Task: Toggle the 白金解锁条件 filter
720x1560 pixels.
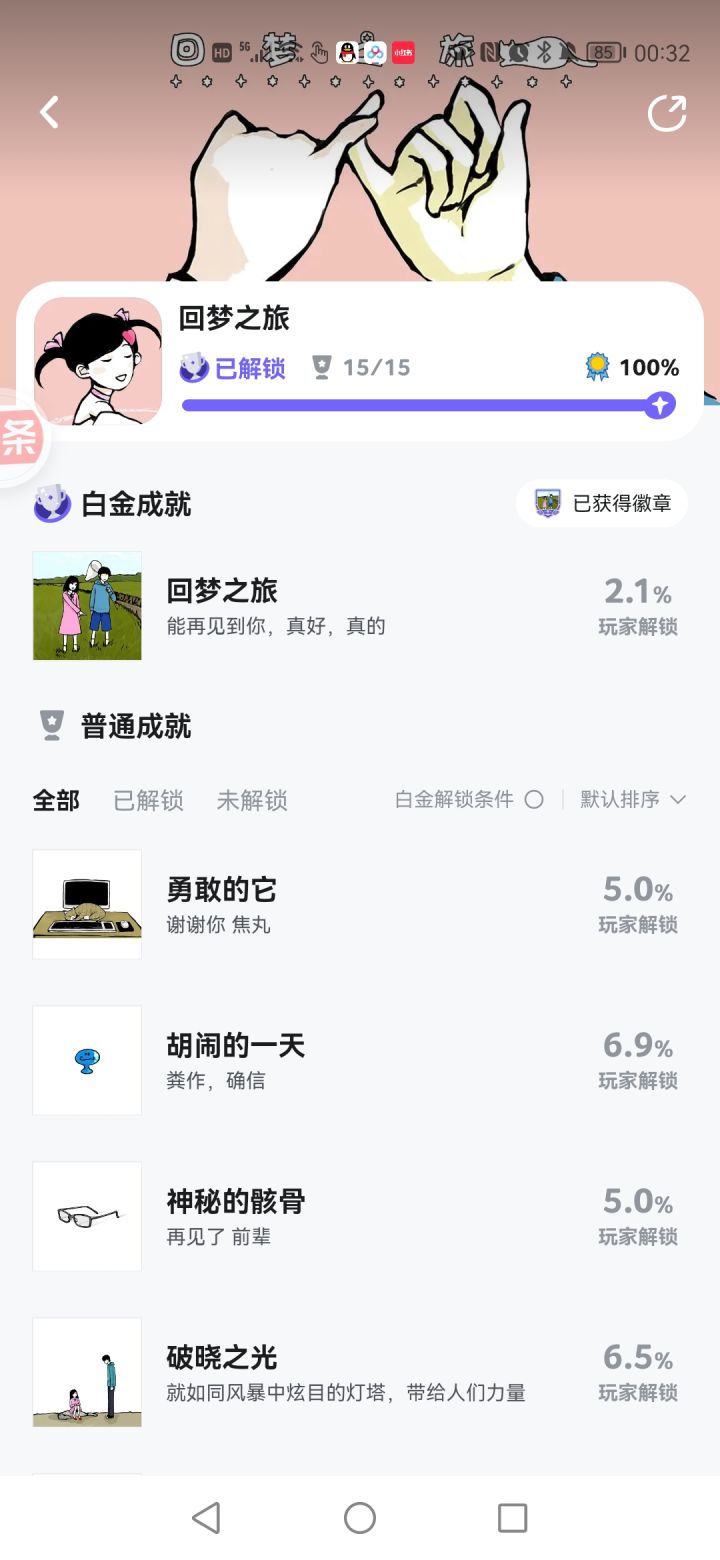Action: 533,799
